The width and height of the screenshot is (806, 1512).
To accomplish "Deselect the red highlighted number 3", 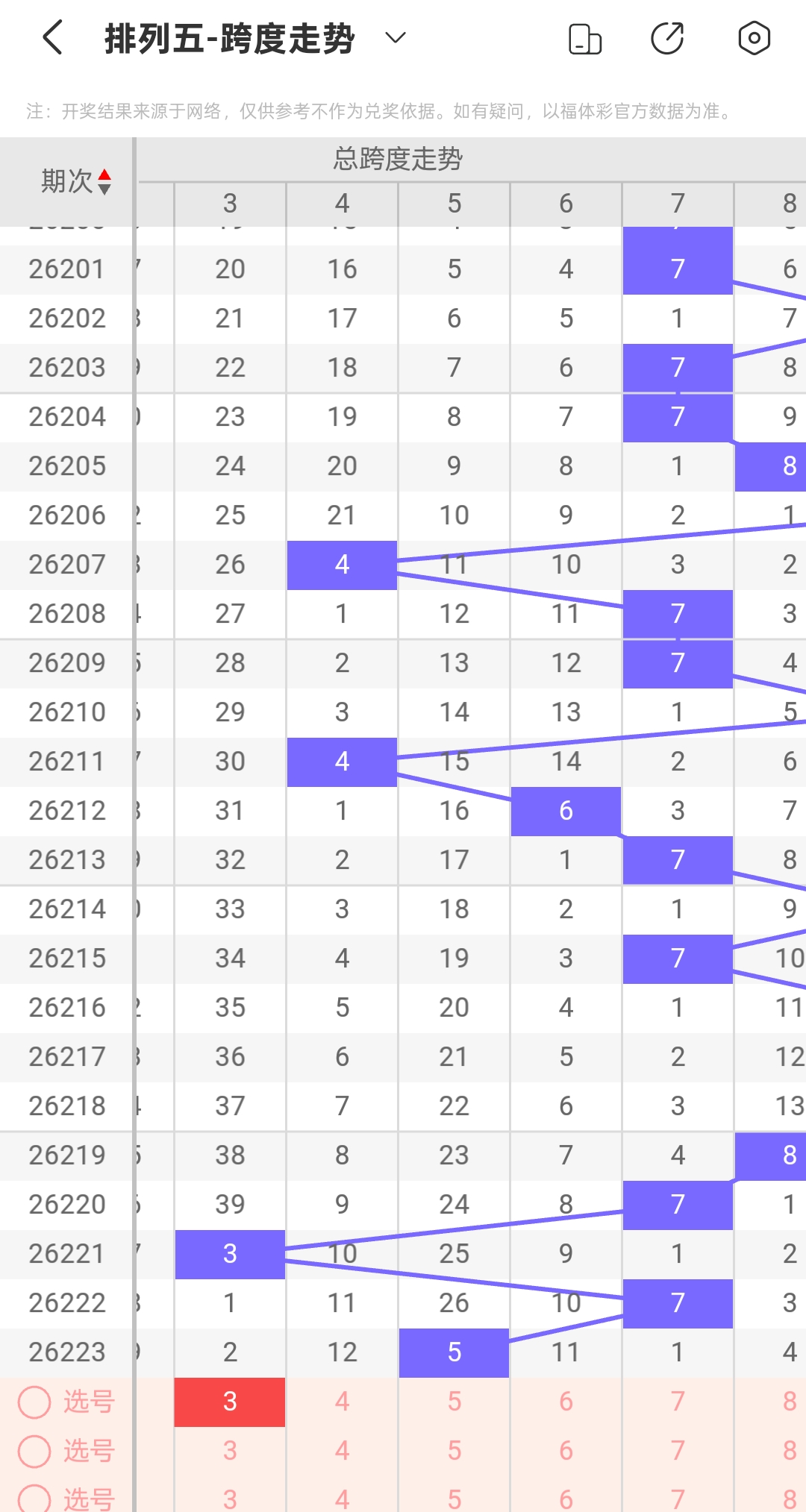I will coord(230,1402).
